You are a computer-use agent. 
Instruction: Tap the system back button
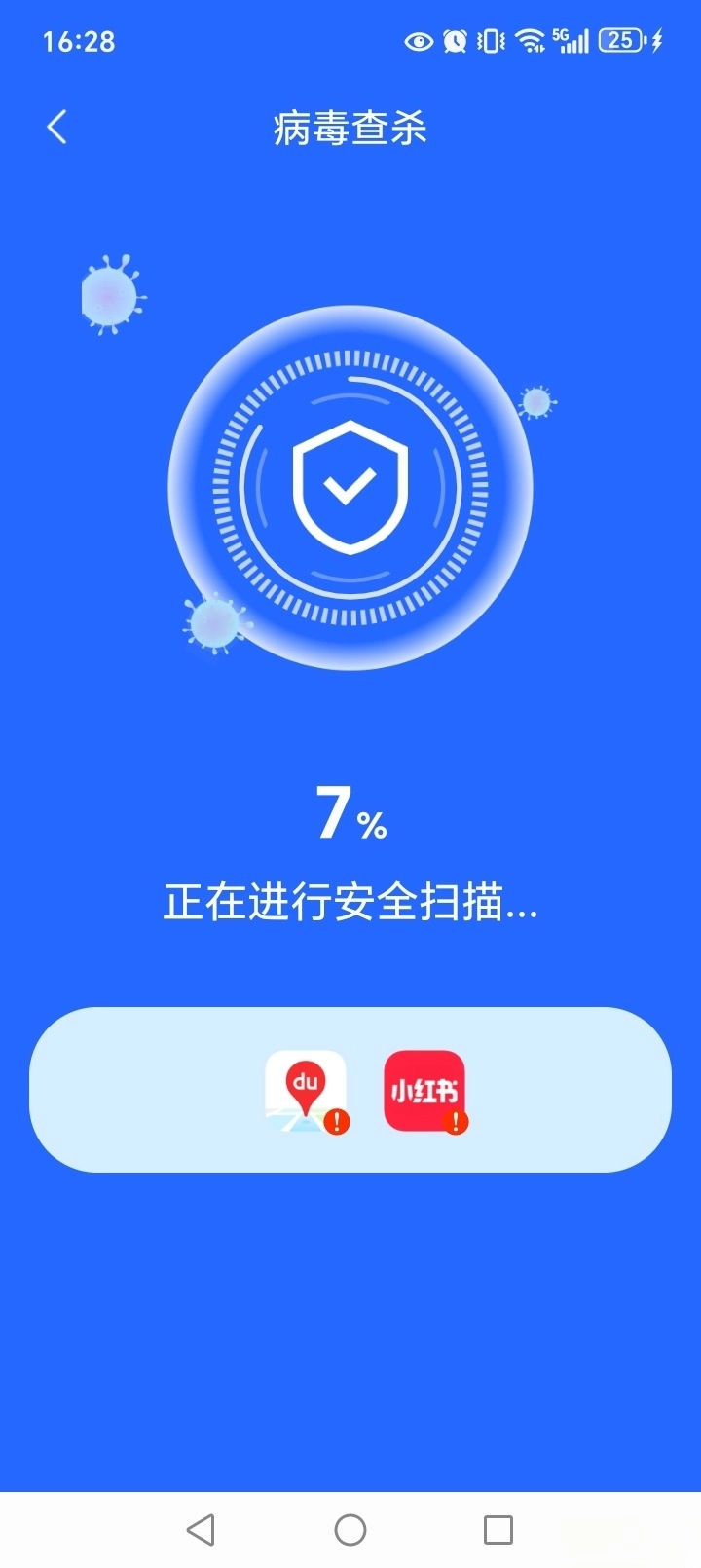click(201, 1529)
